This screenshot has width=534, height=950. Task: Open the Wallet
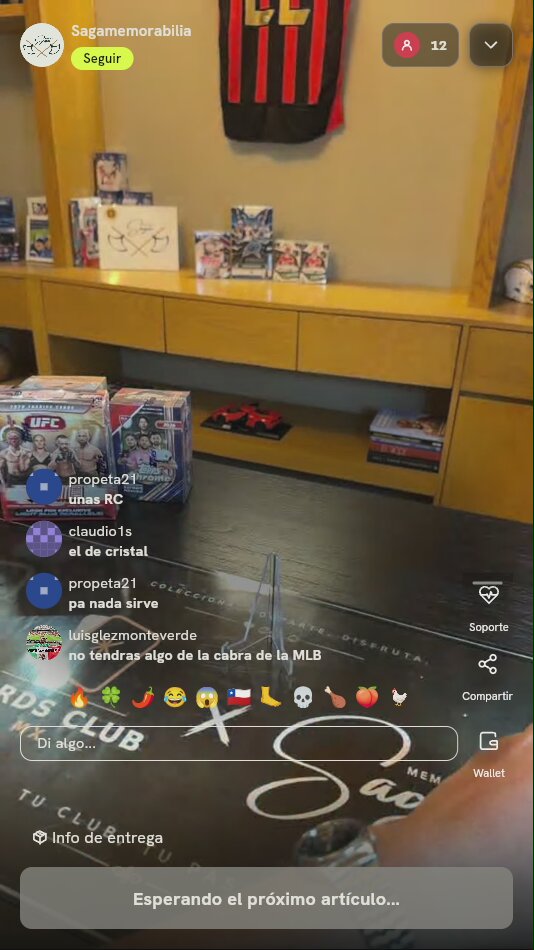coord(489,754)
